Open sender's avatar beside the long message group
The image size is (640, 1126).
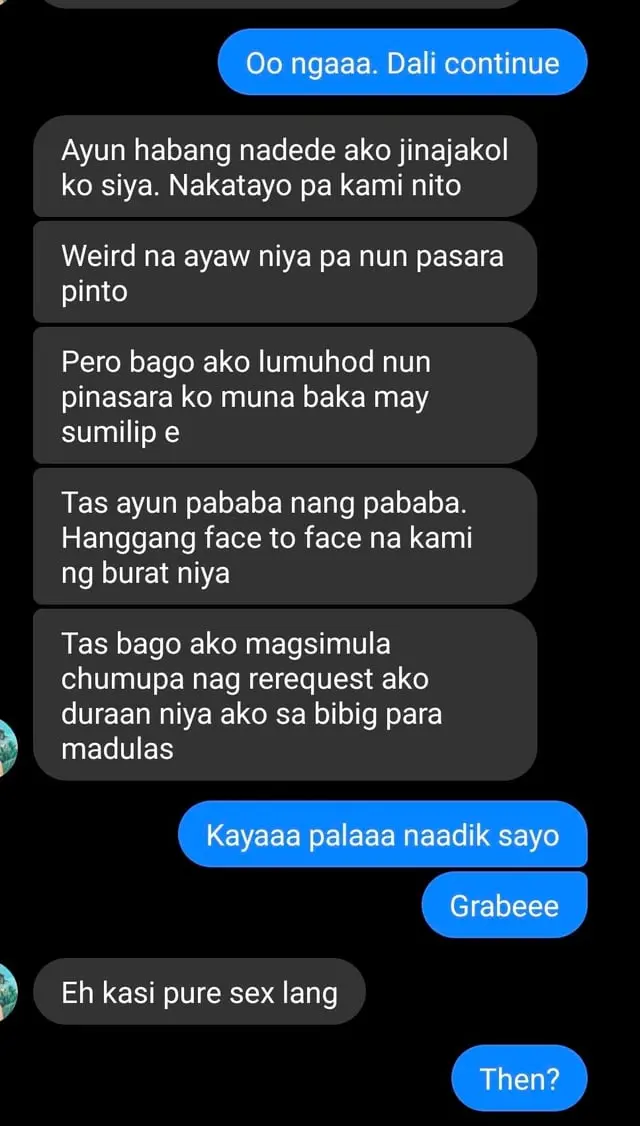pyautogui.click(x=7, y=748)
